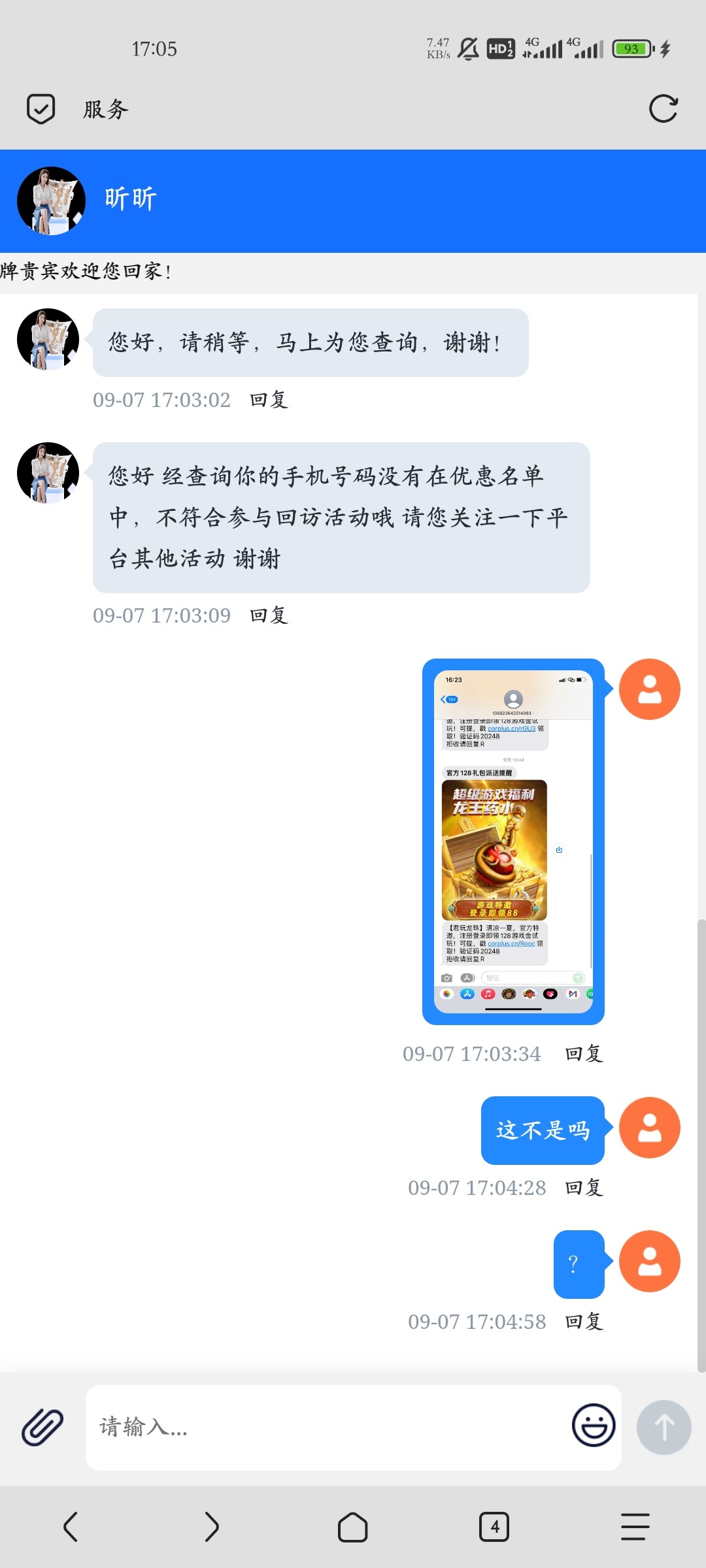Open the browser menu
The width and height of the screenshot is (706, 1568).
tap(635, 1527)
